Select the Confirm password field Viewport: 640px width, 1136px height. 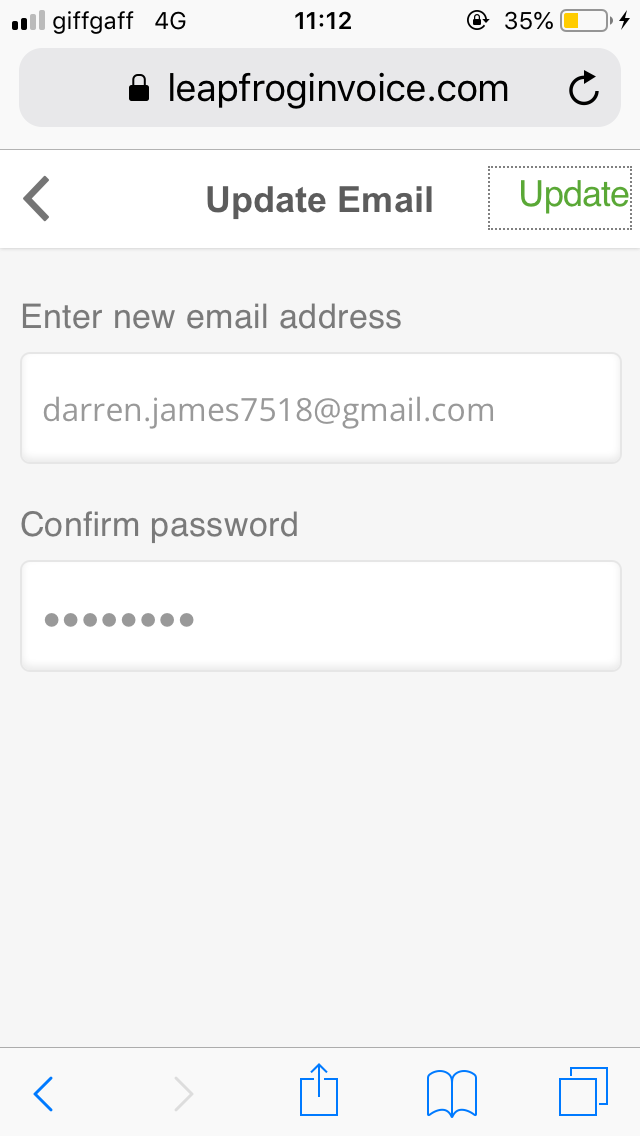[x=320, y=617]
